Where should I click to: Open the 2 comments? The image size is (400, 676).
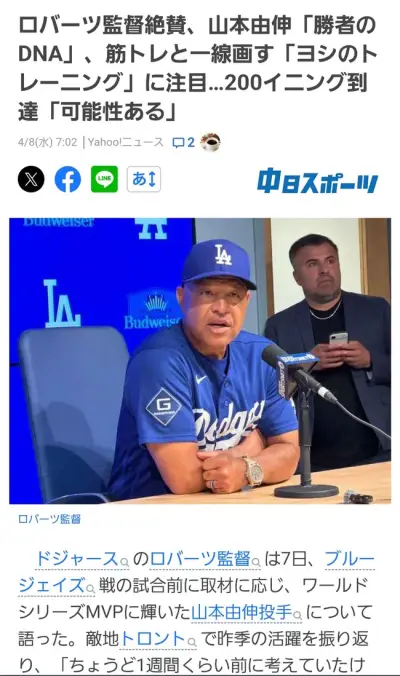point(183,142)
